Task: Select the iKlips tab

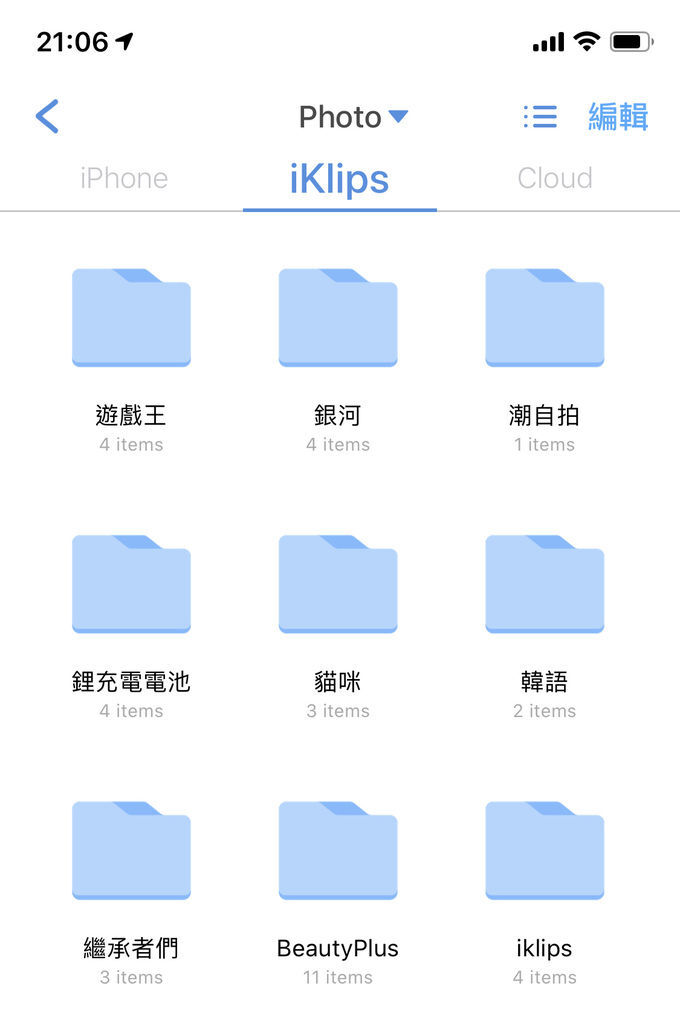Action: click(339, 179)
